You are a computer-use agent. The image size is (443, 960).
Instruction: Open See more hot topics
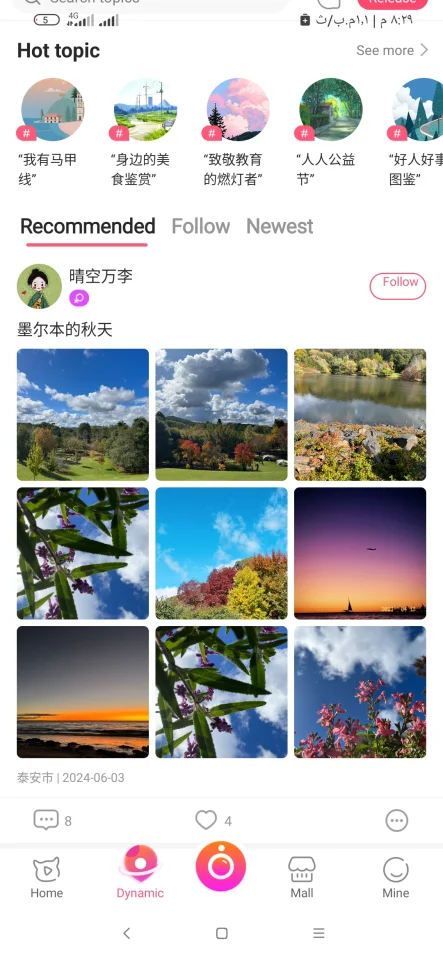tap(392, 50)
